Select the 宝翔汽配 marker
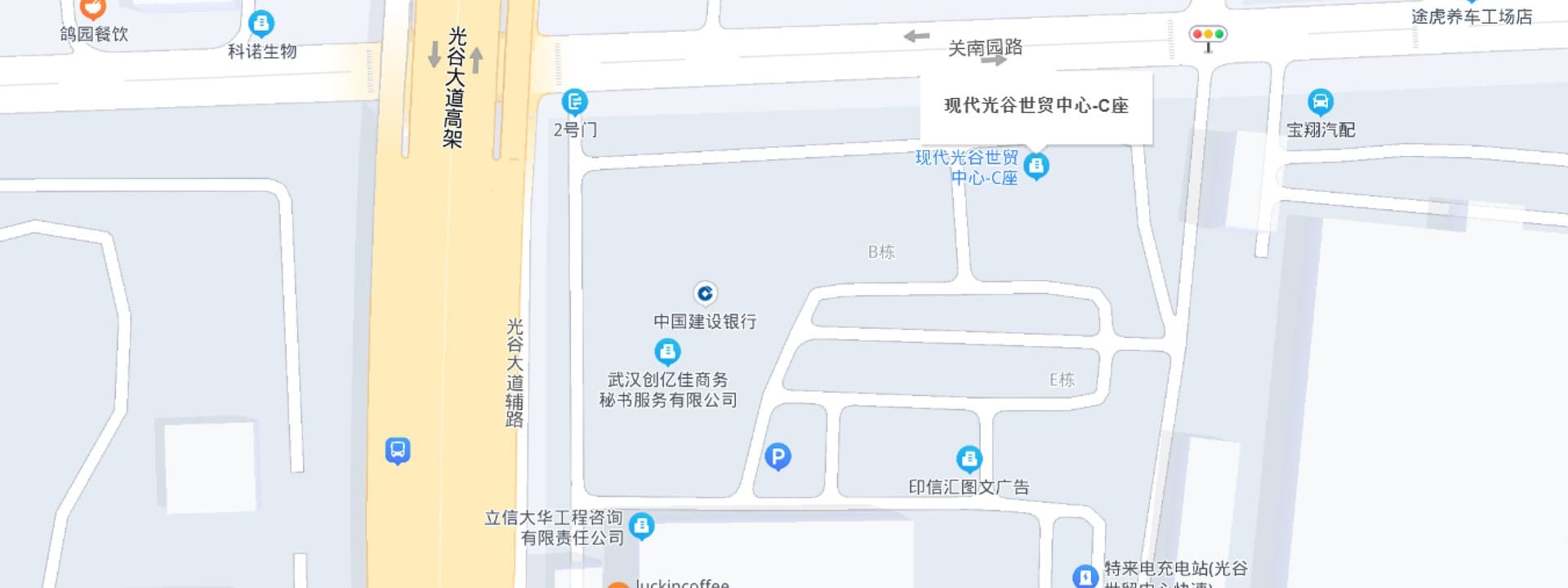The image size is (1568, 588). 1320,102
